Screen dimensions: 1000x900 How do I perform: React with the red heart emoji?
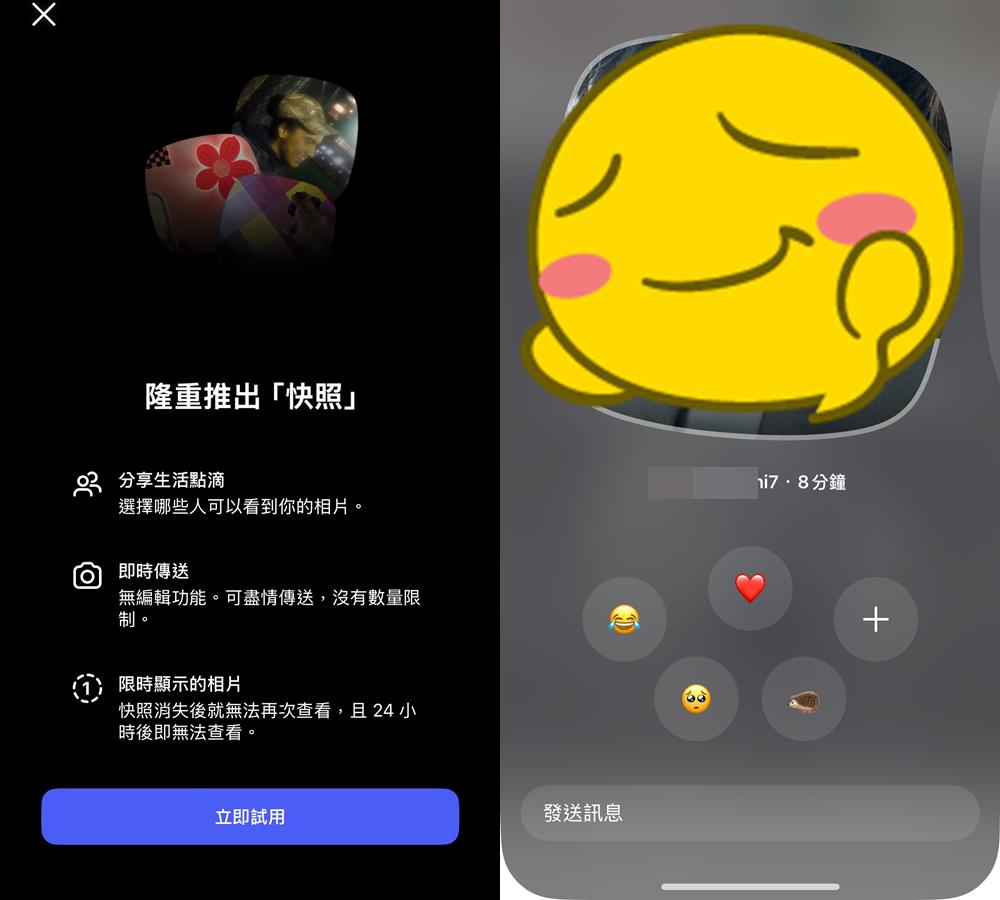click(750, 588)
